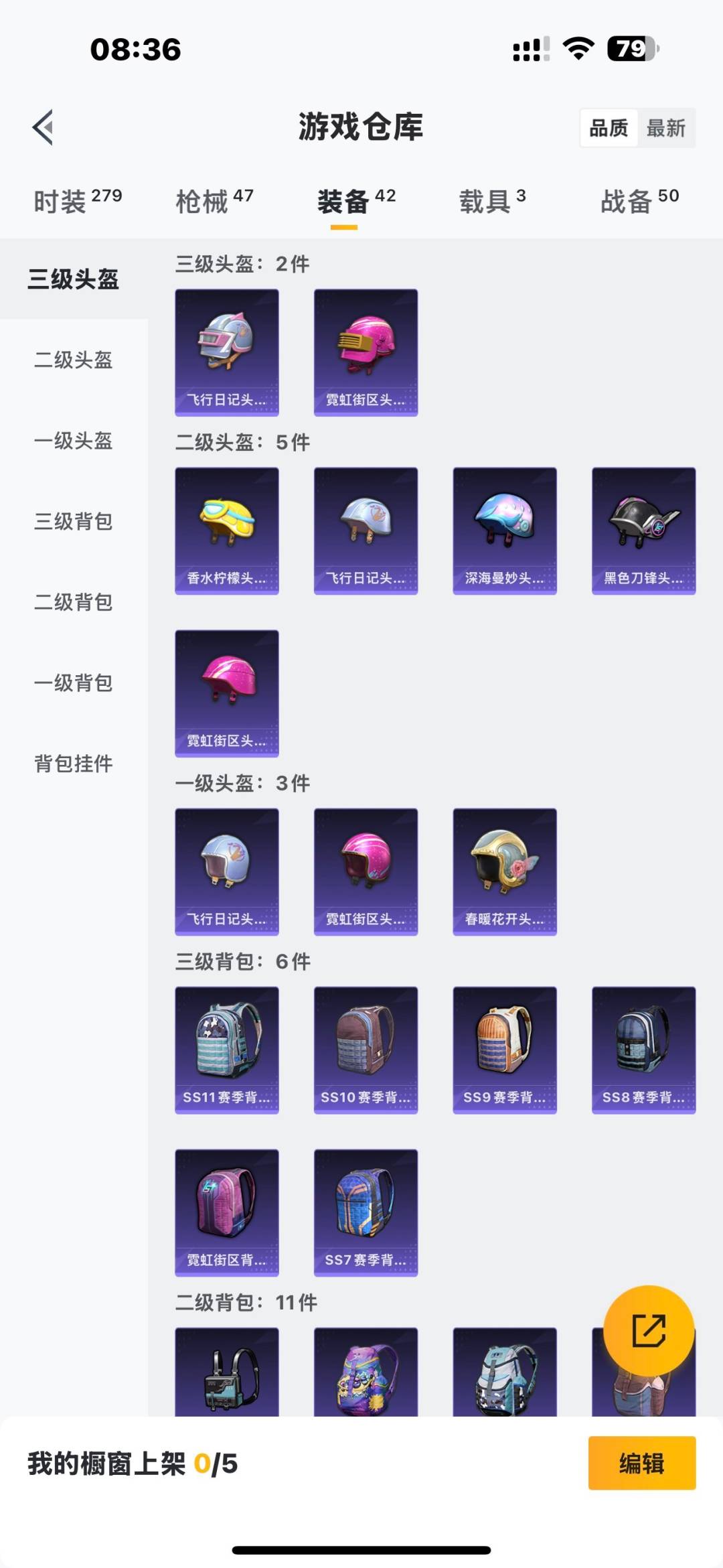Open 背包挂件 category
The height and width of the screenshot is (1568, 723).
[74, 764]
